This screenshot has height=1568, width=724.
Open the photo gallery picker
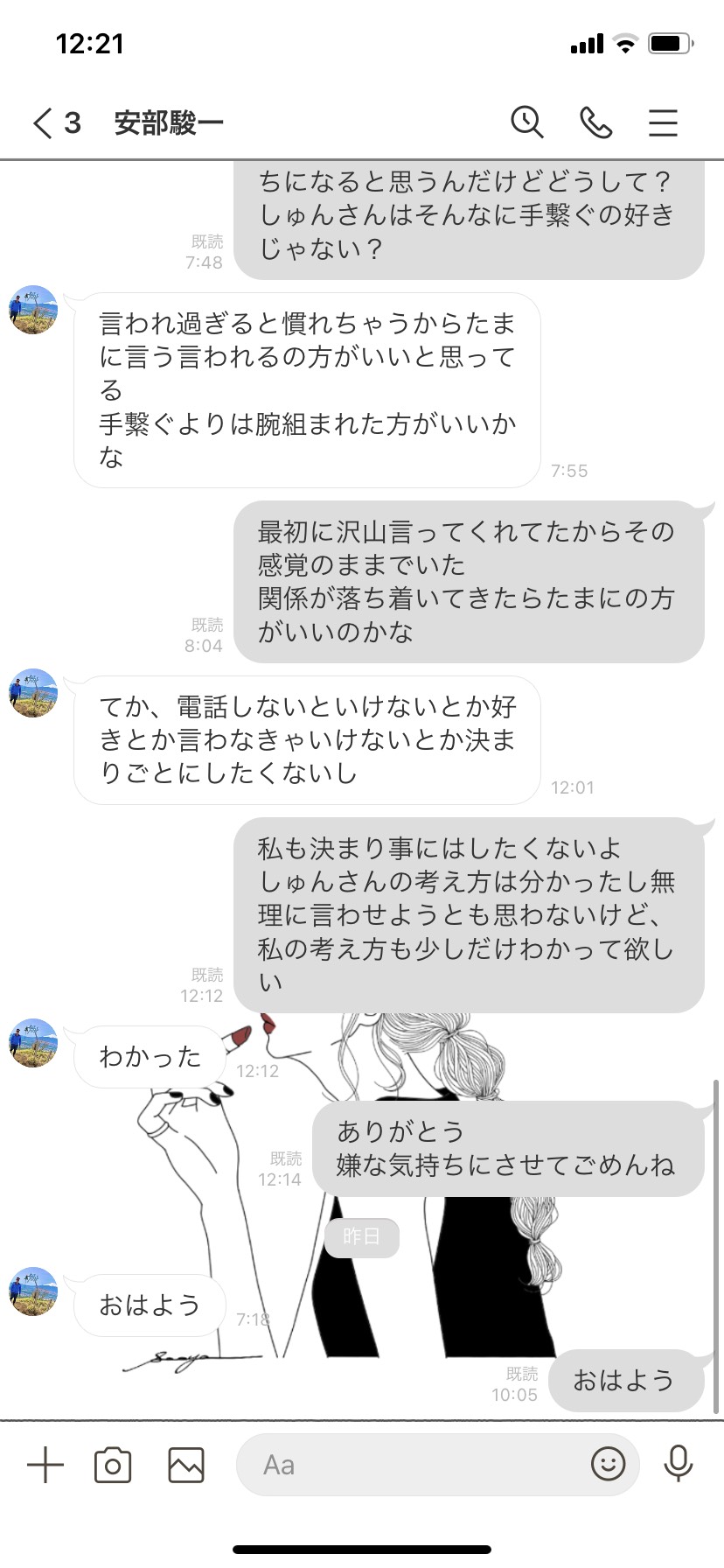(186, 1465)
